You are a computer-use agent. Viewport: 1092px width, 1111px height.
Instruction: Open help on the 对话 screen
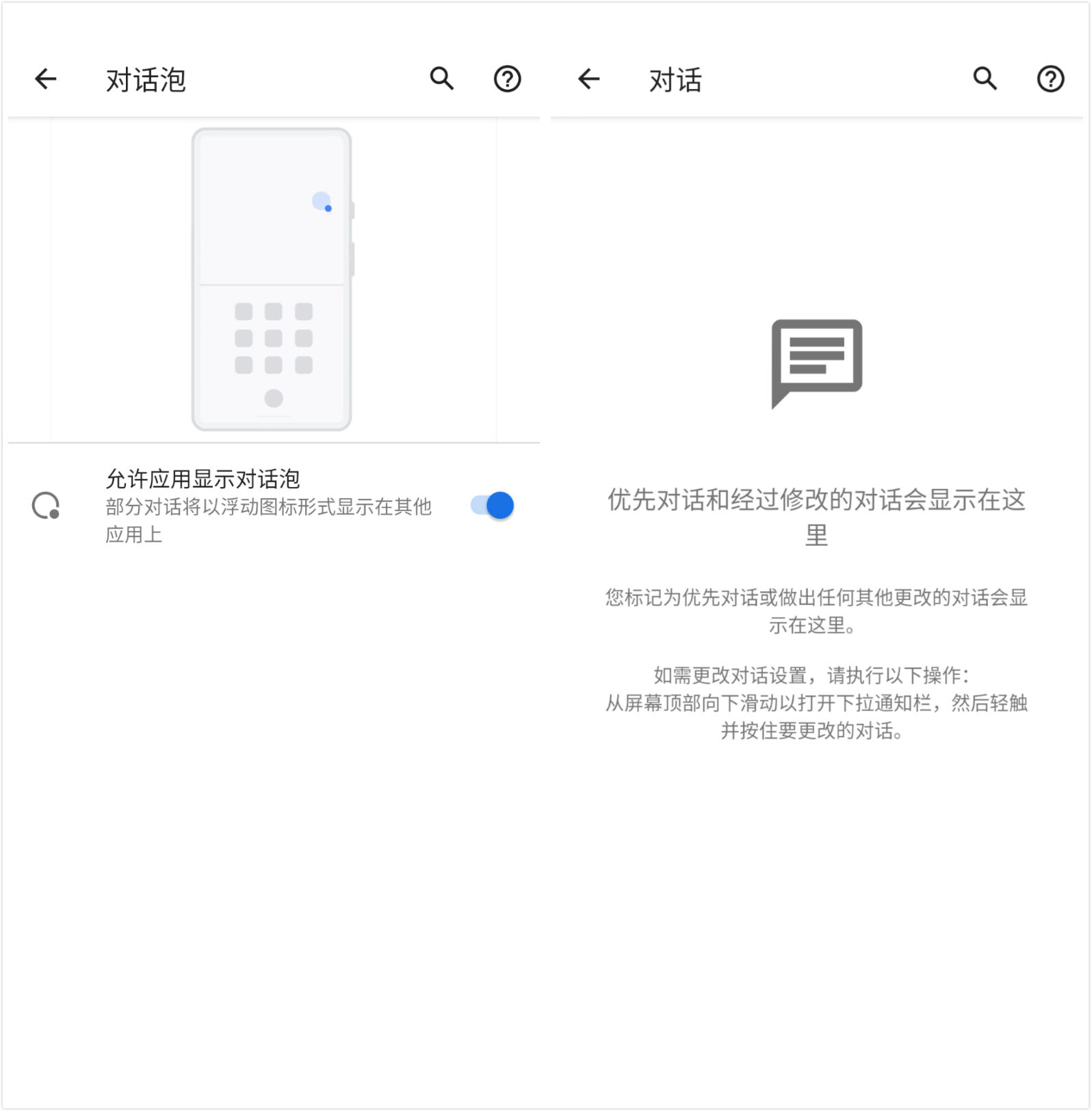point(1050,79)
